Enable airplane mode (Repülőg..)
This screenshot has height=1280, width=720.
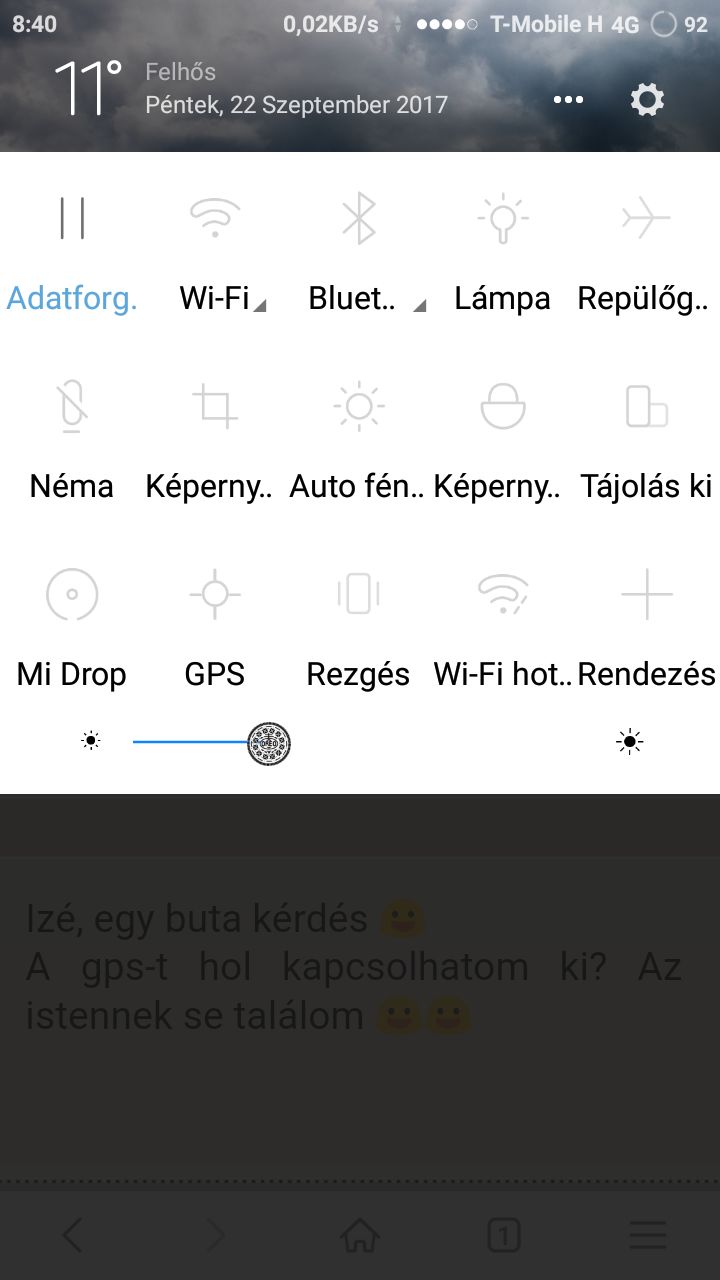tap(646, 218)
